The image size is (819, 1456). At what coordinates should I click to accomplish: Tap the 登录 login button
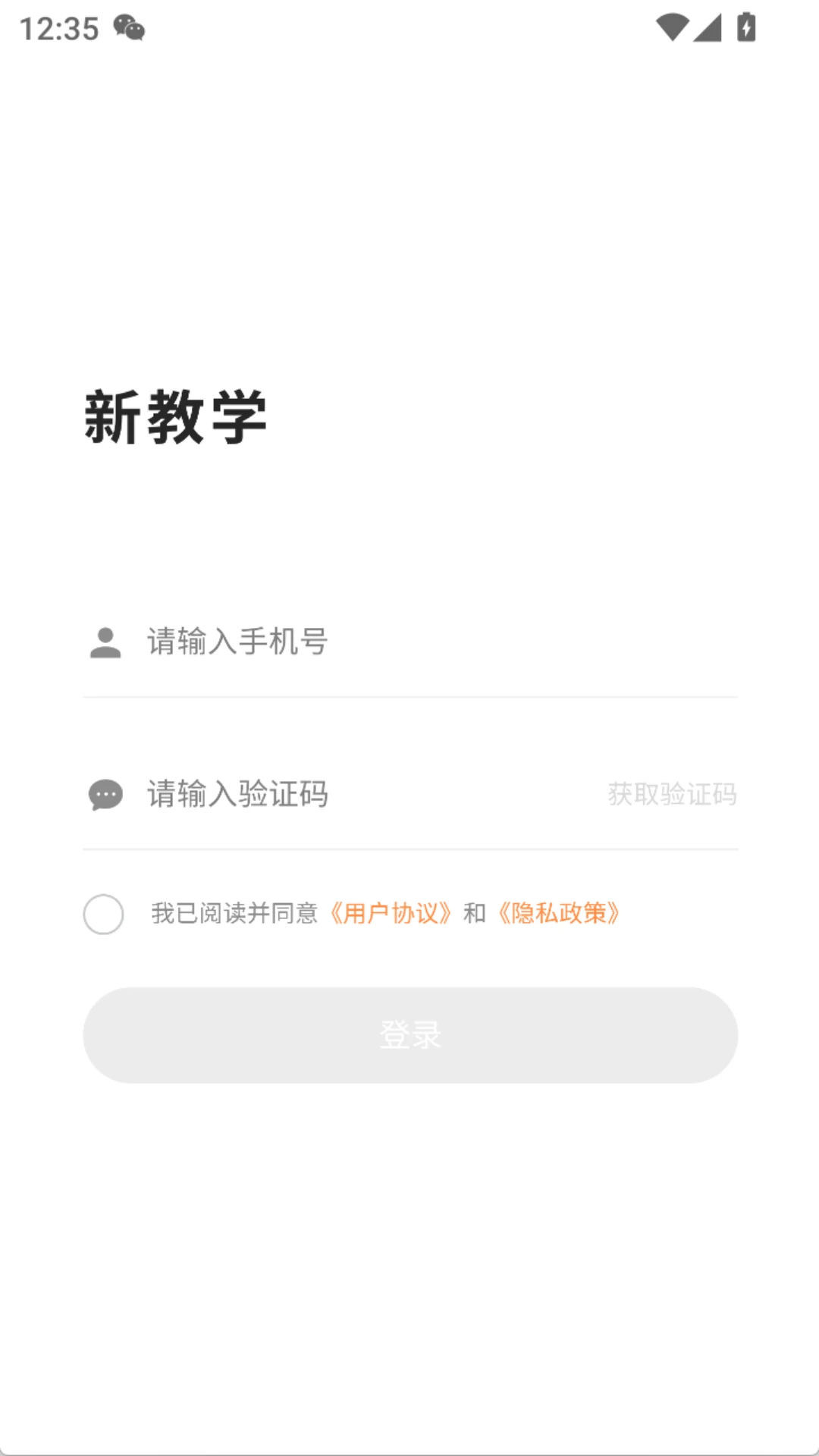click(410, 1034)
